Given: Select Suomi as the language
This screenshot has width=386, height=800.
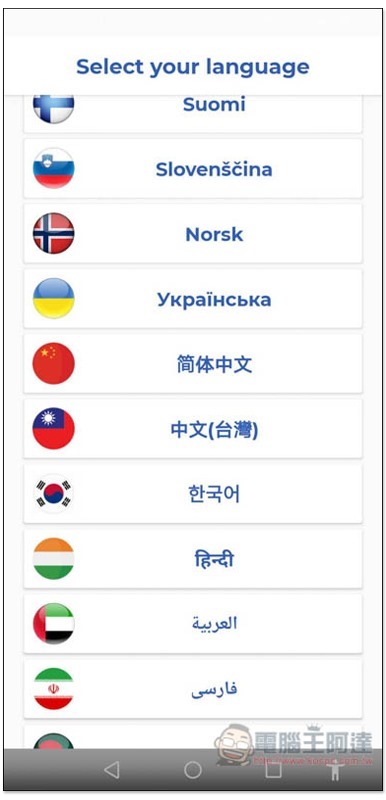Looking at the screenshot, I should [x=193, y=113].
